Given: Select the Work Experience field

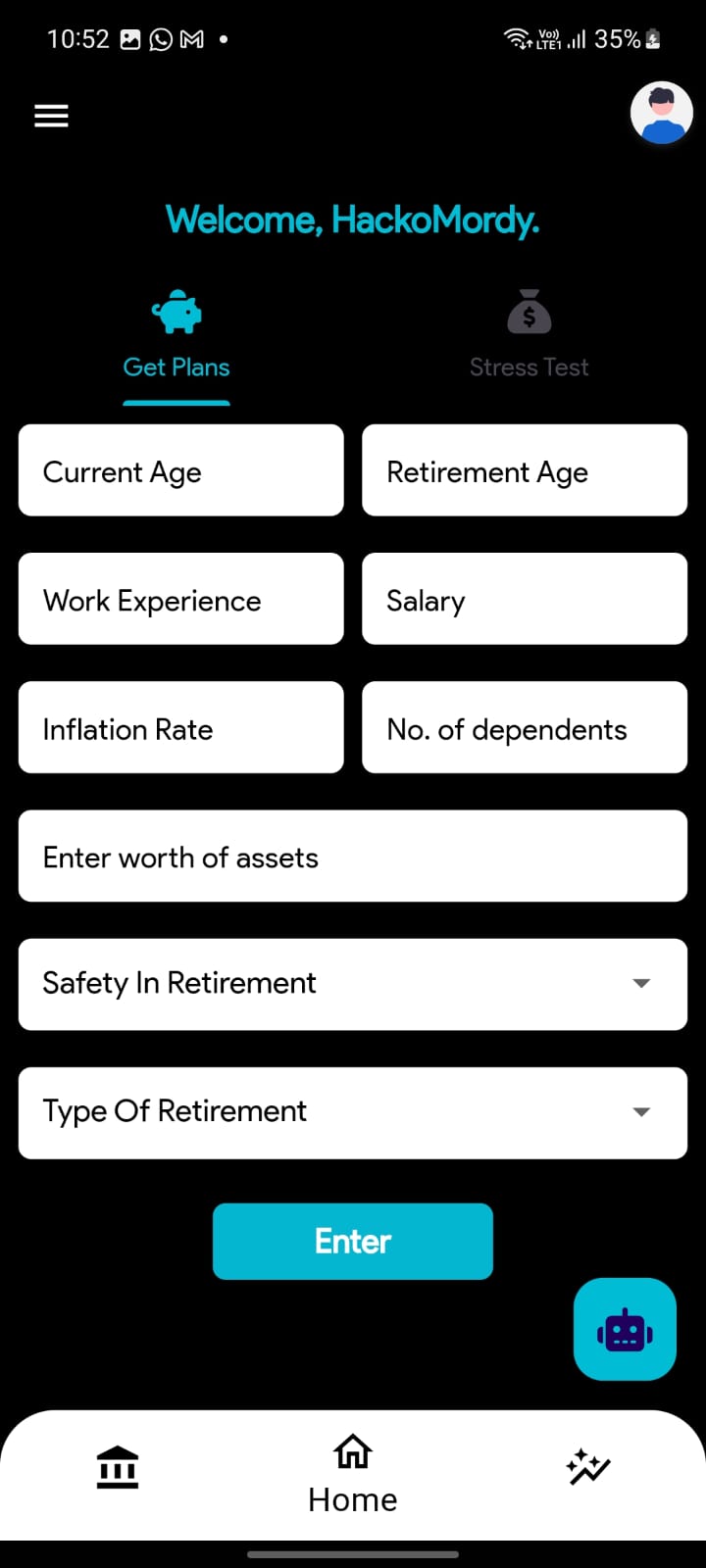Looking at the screenshot, I should (x=180, y=599).
